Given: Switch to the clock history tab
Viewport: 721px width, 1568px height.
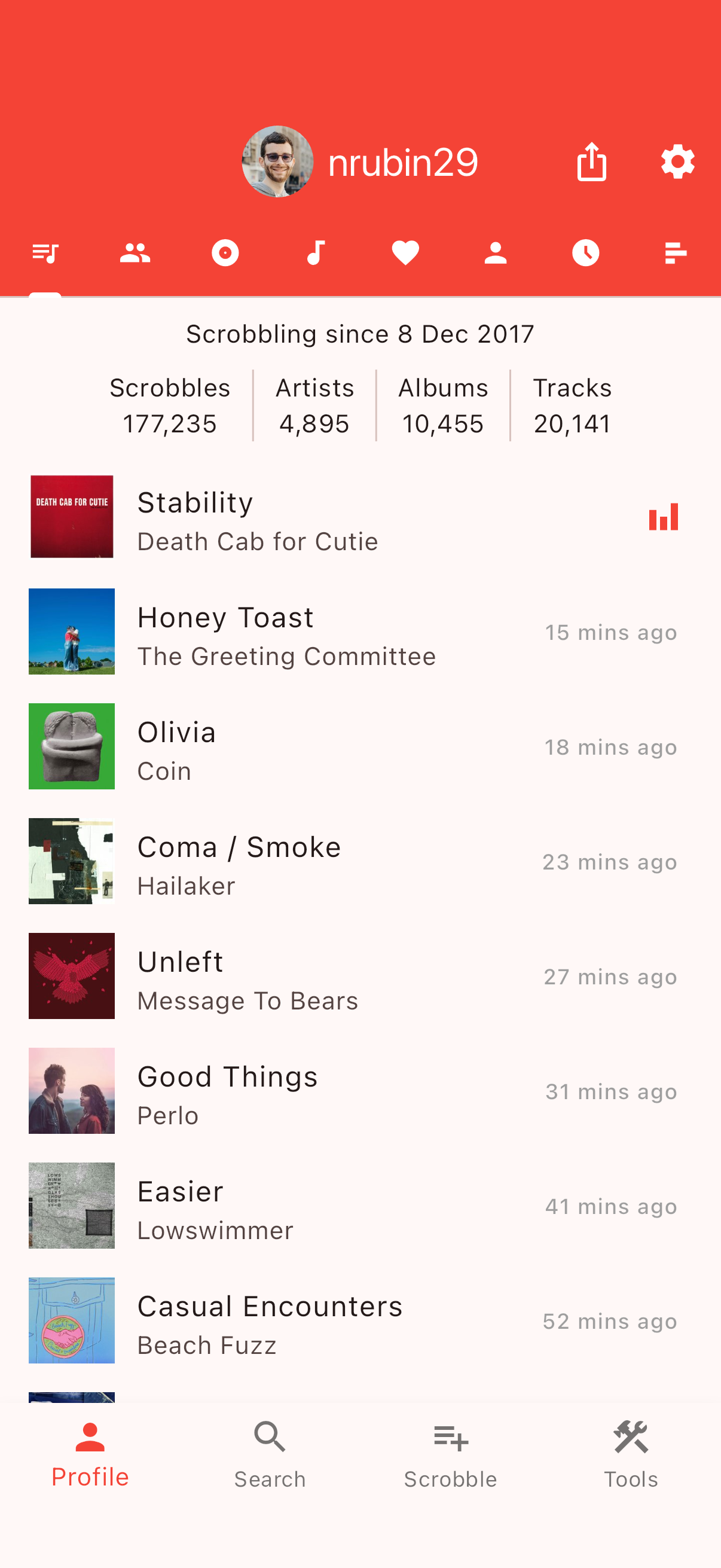Looking at the screenshot, I should point(585,252).
